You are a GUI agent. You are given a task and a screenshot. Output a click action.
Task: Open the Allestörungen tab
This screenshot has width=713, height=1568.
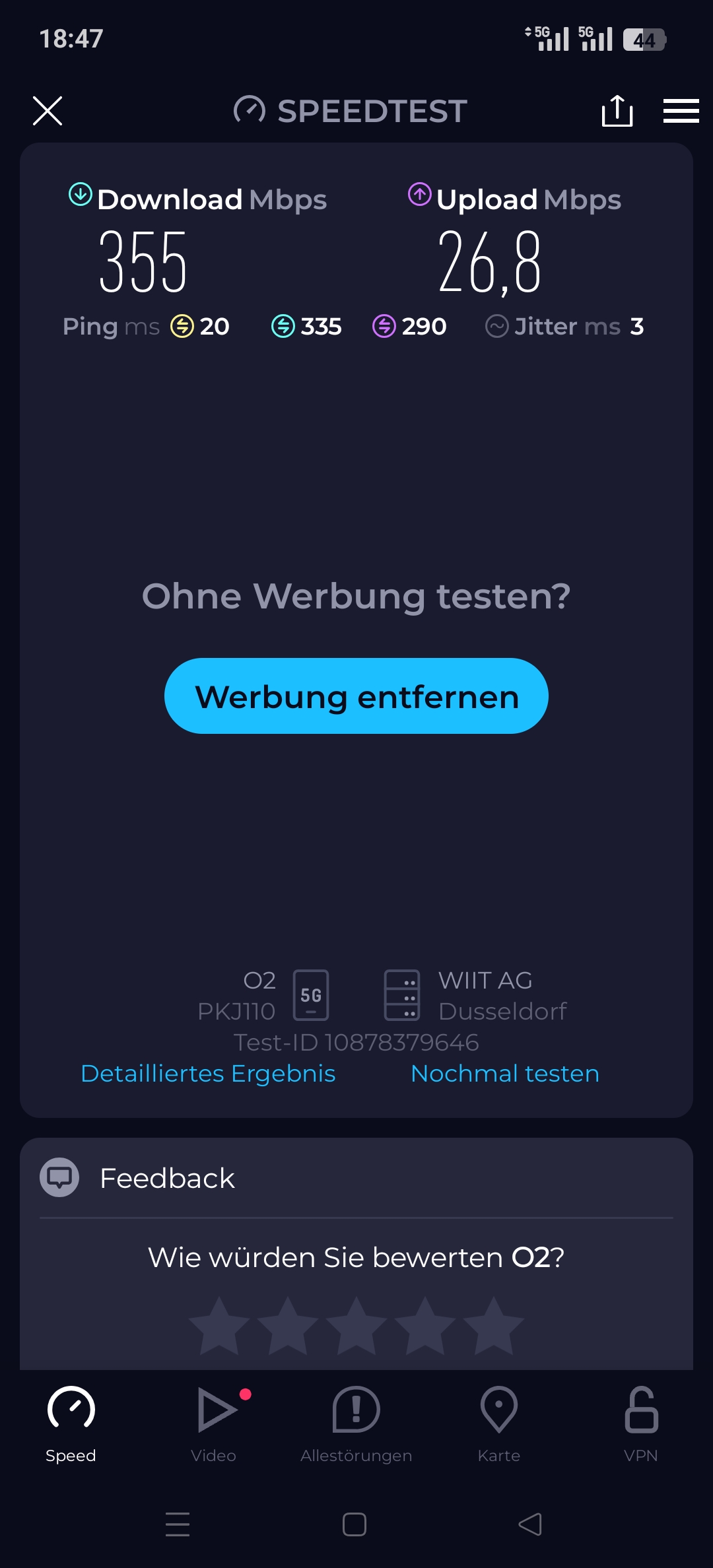[356, 1424]
